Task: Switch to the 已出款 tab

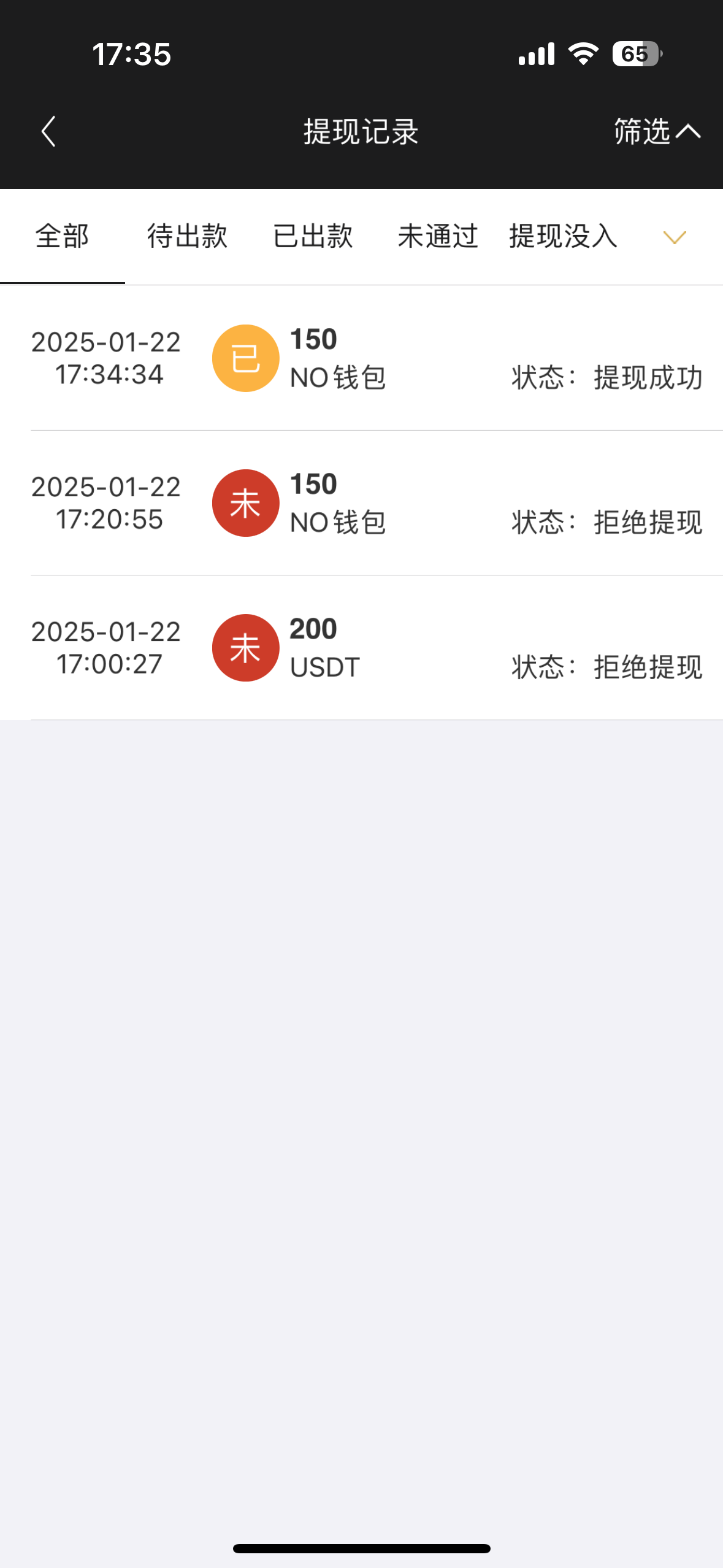Action: pyautogui.click(x=313, y=236)
